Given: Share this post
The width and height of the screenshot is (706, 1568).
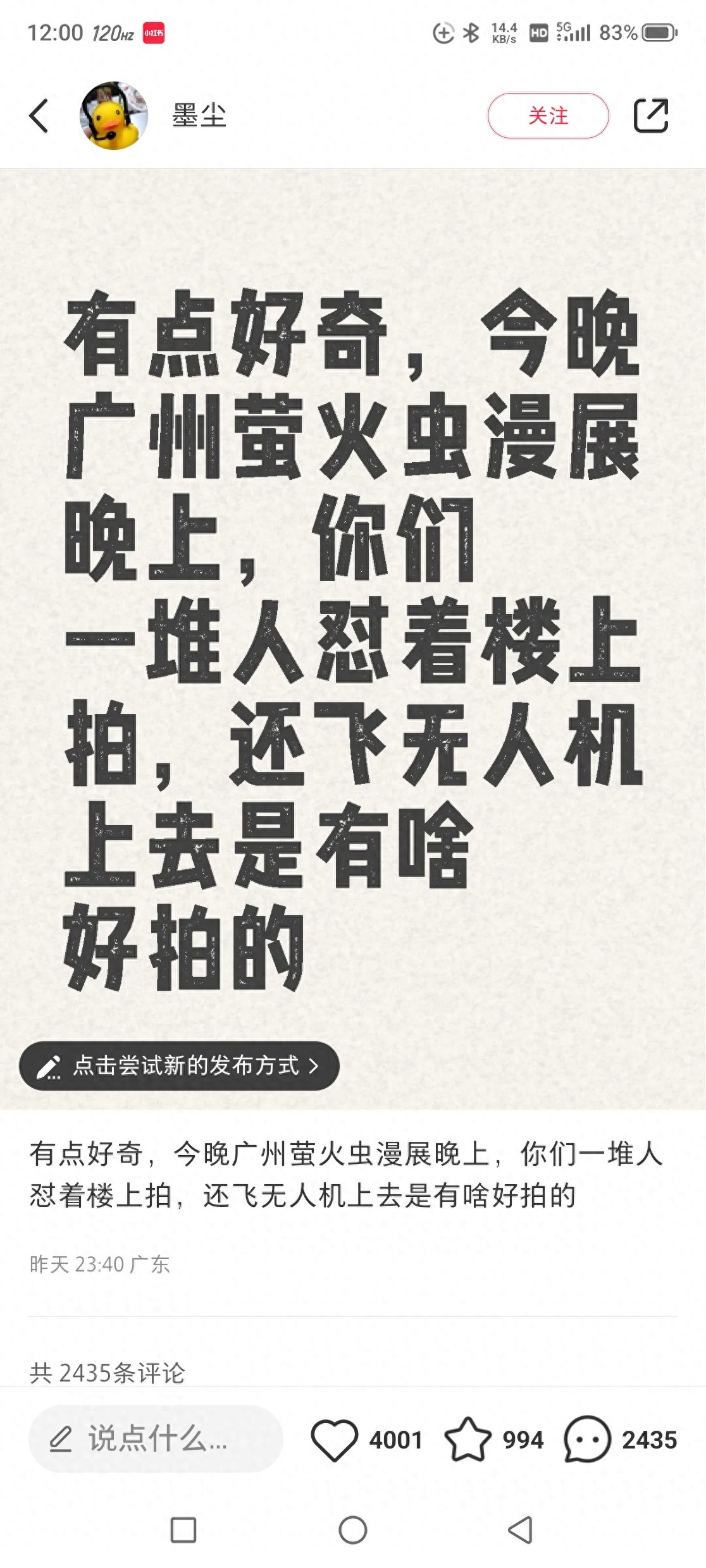Looking at the screenshot, I should click(650, 116).
